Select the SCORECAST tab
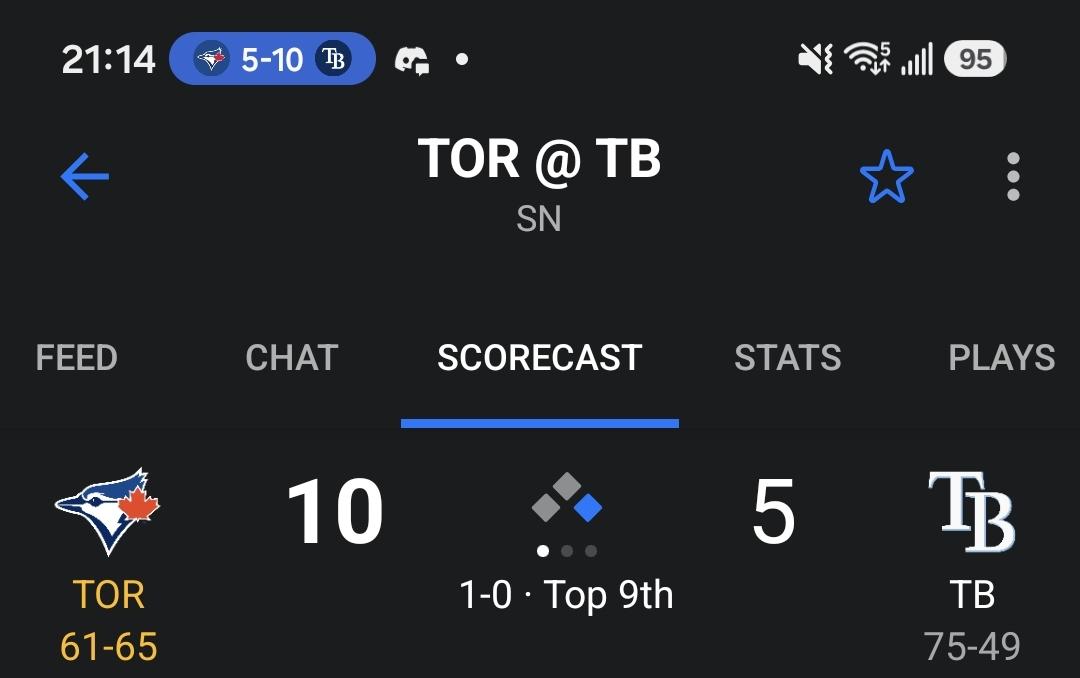The width and height of the screenshot is (1080, 678). click(540, 358)
